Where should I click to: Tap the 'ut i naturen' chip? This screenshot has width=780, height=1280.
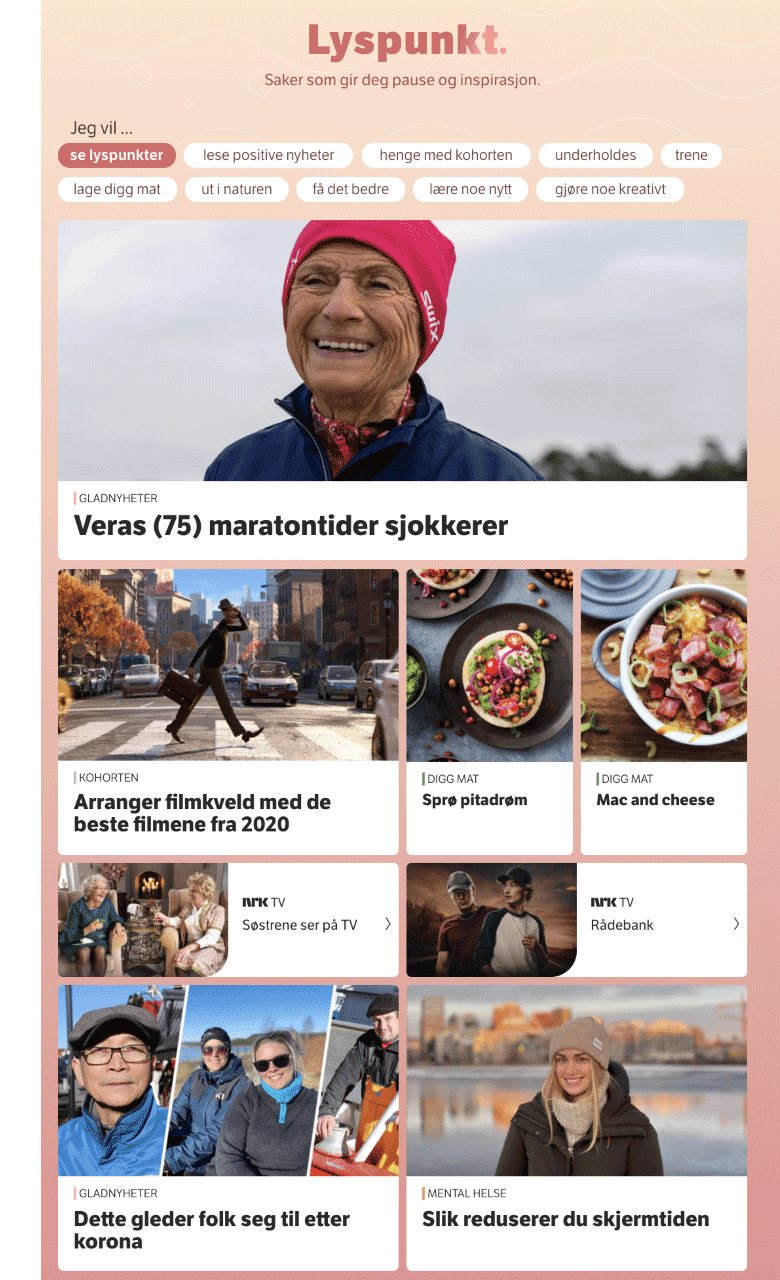236,189
